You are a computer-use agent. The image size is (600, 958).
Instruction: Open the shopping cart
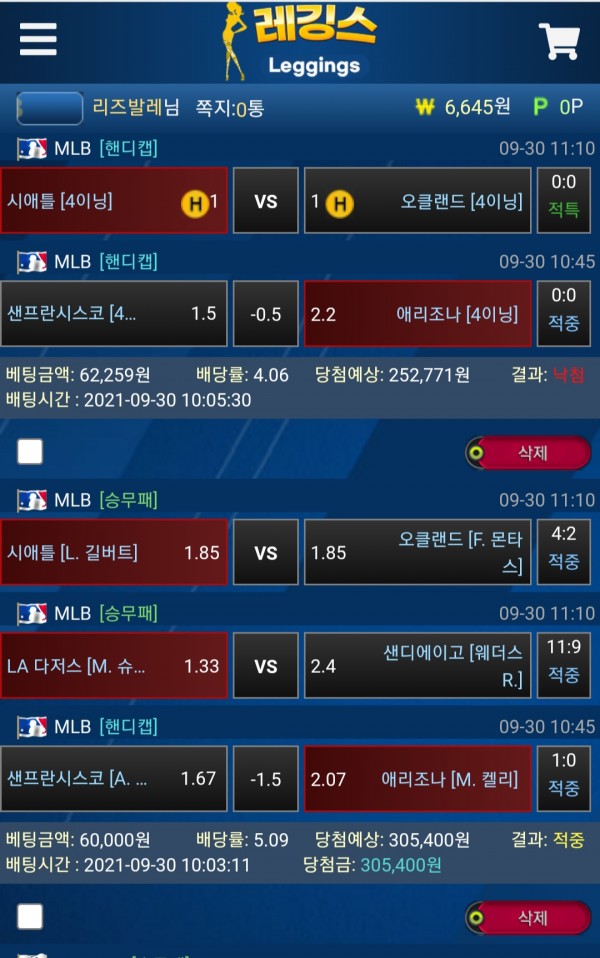(x=559, y=41)
